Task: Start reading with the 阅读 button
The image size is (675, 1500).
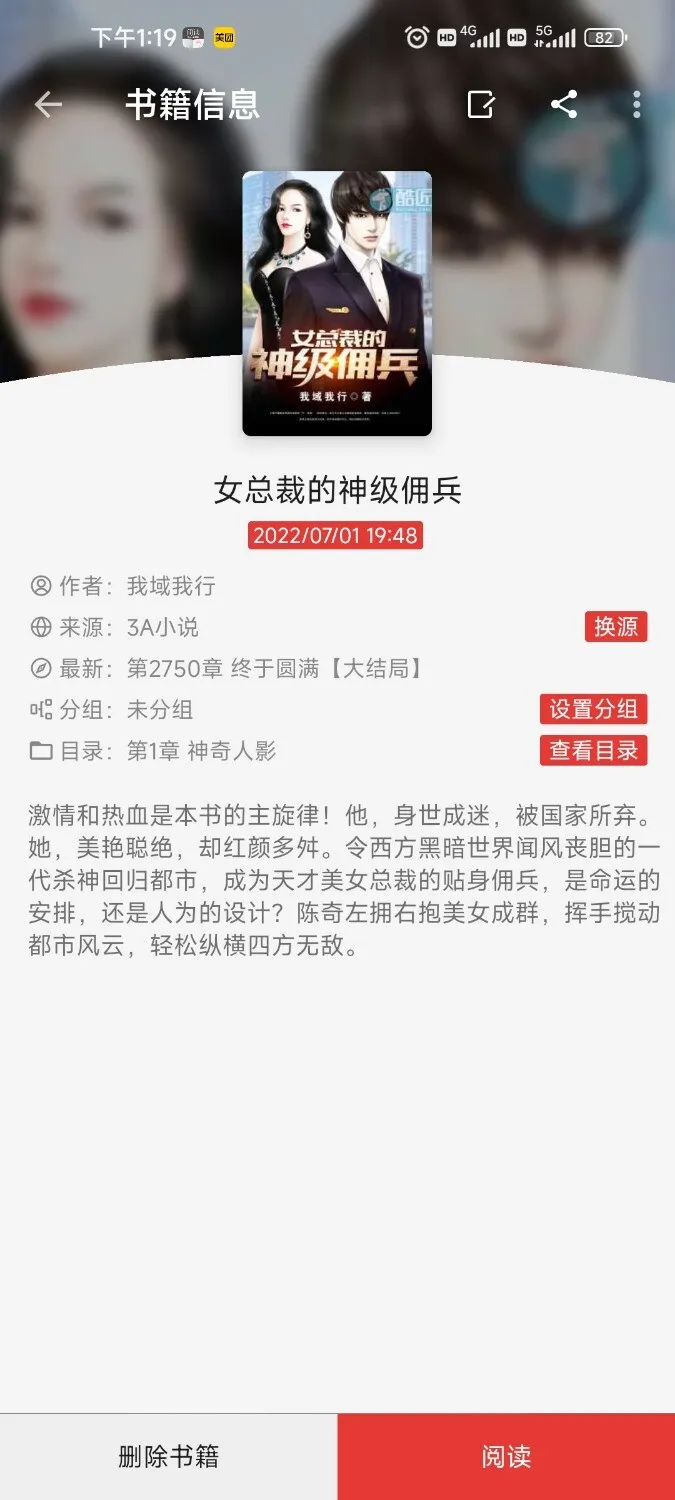Action: (506, 1456)
